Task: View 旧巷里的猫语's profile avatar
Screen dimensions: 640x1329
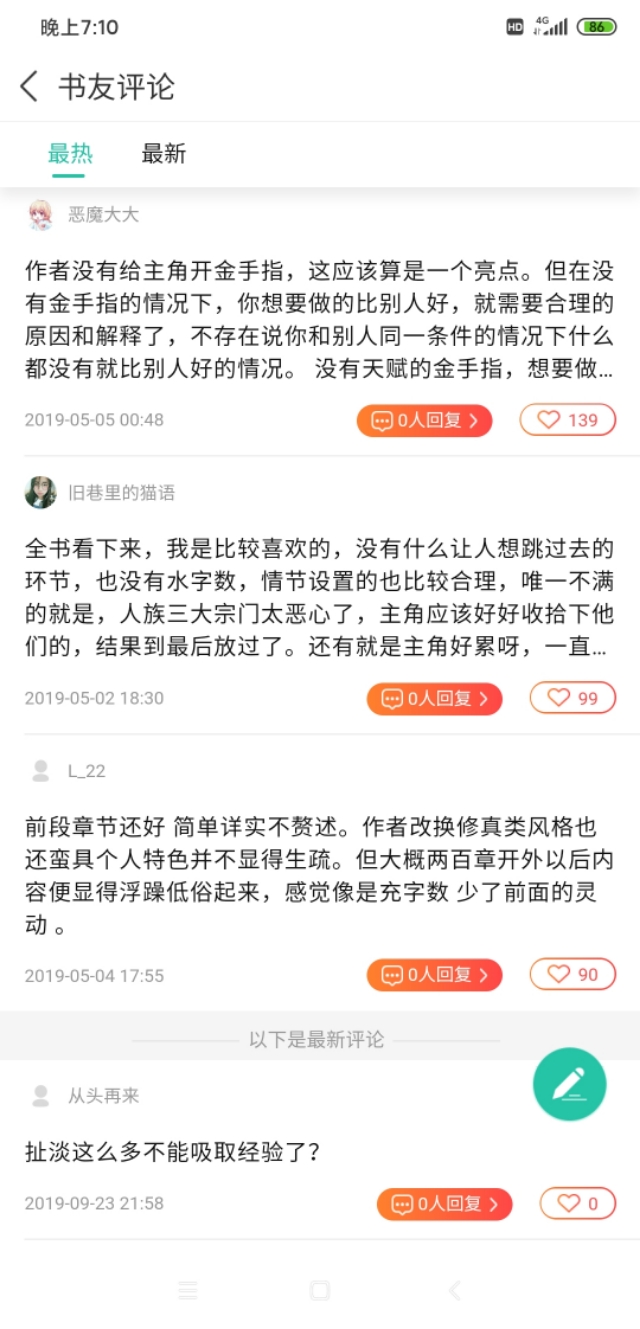Action: [x=41, y=492]
